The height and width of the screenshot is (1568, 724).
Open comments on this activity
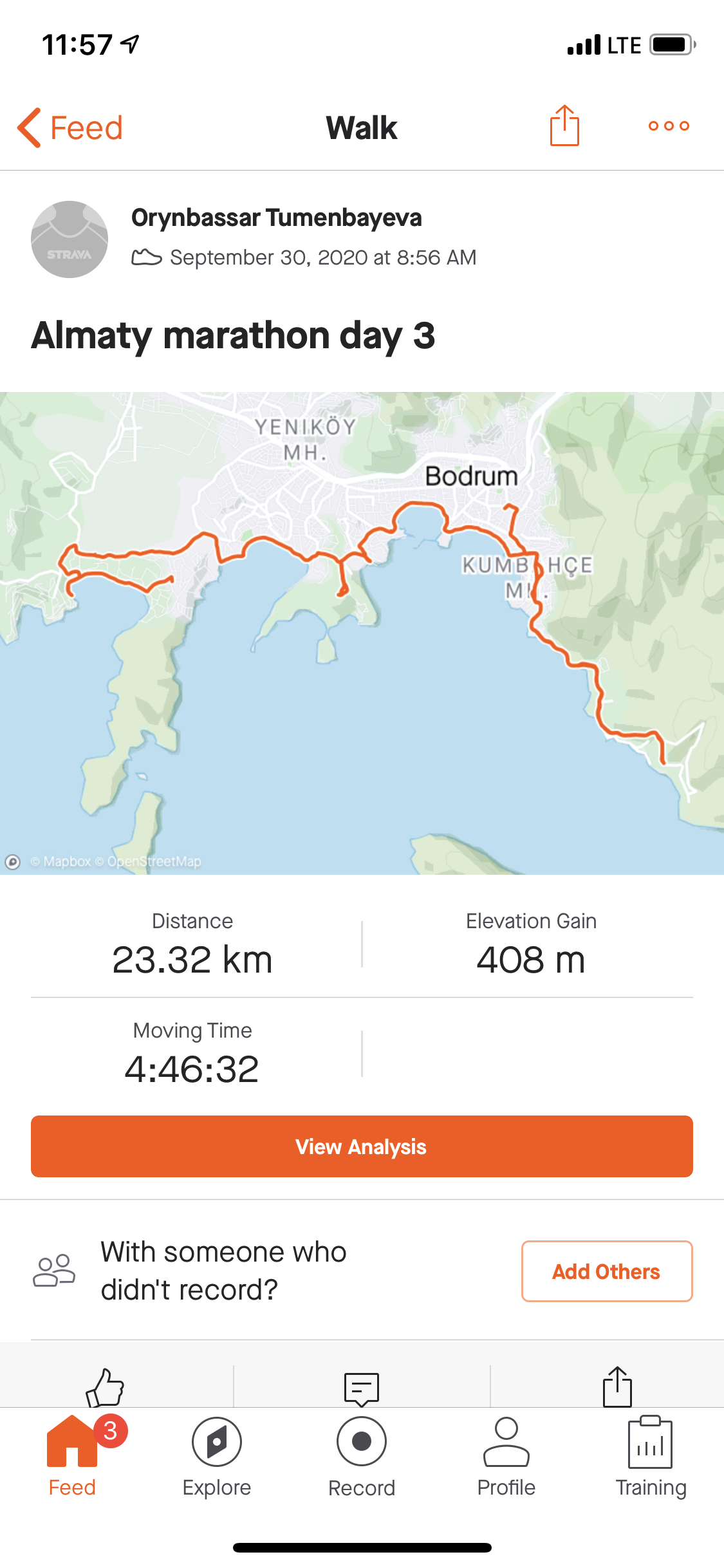[362, 1388]
